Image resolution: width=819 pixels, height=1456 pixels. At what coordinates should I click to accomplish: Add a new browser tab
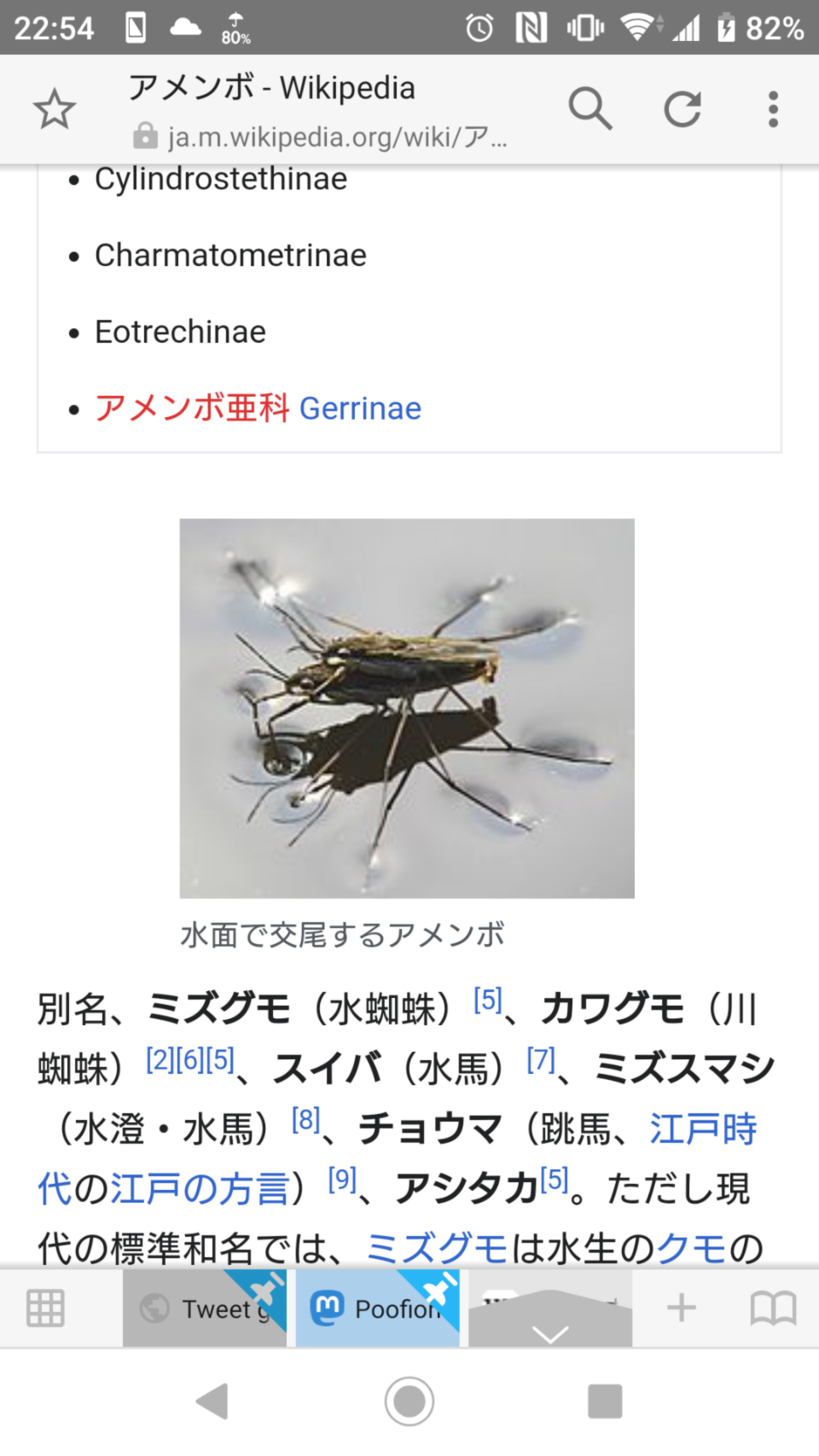(681, 1308)
